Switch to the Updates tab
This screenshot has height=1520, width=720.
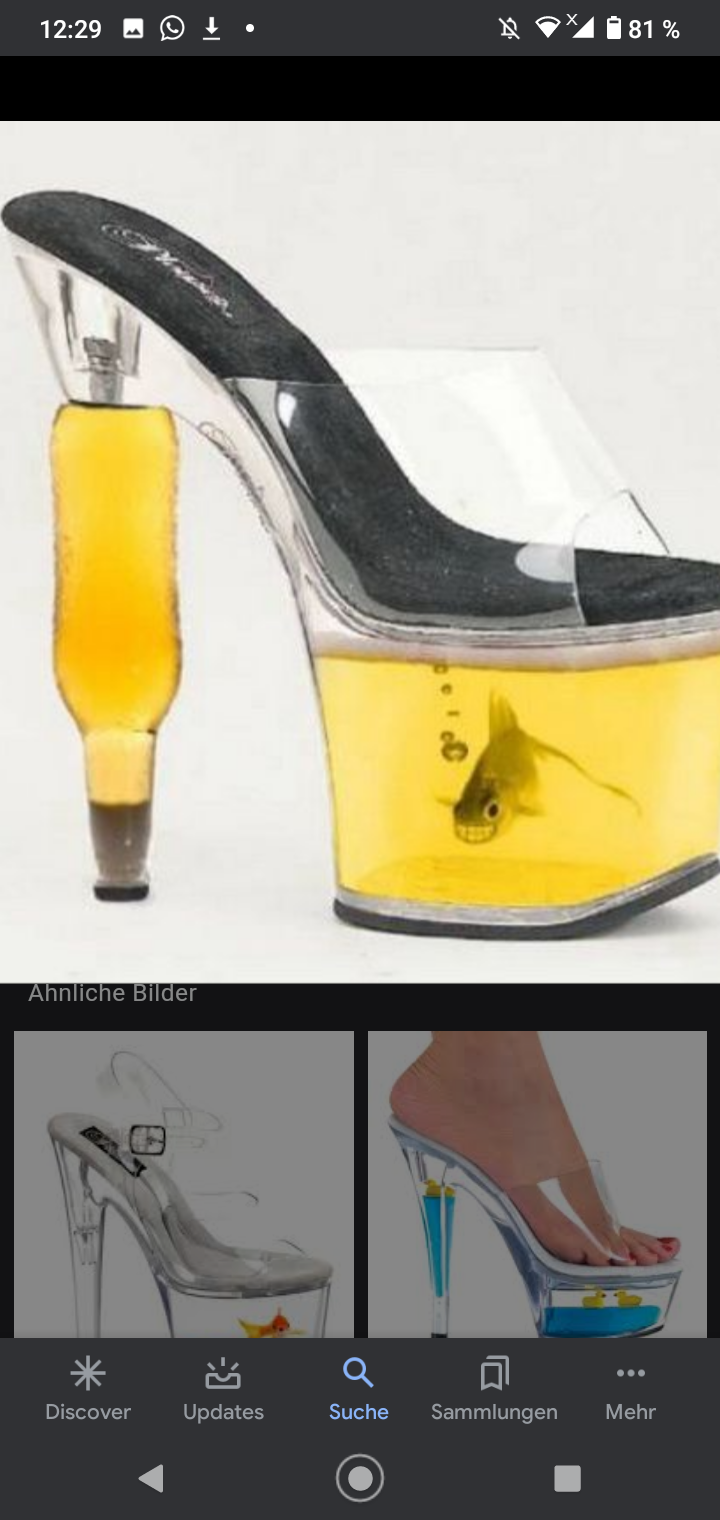(x=223, y=1388)
